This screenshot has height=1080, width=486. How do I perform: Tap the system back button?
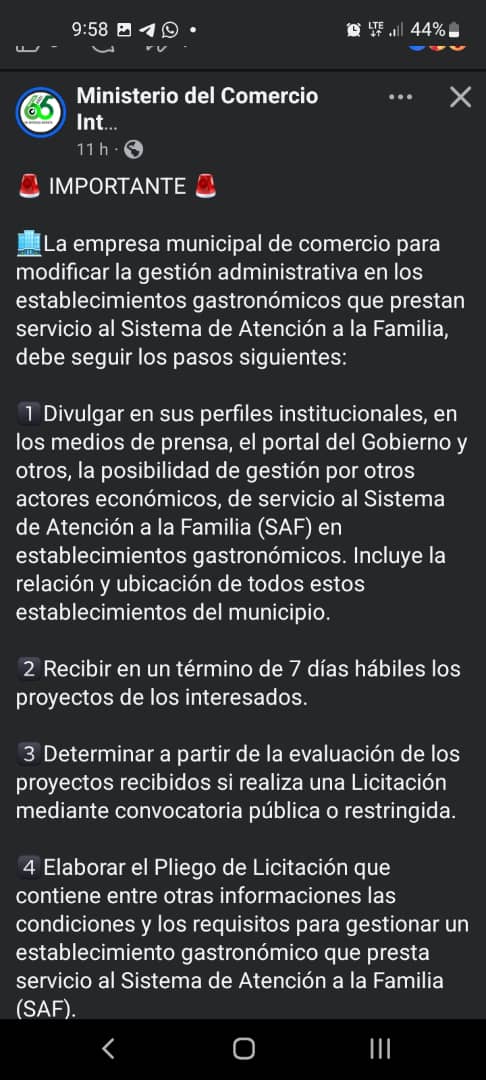108,1049
